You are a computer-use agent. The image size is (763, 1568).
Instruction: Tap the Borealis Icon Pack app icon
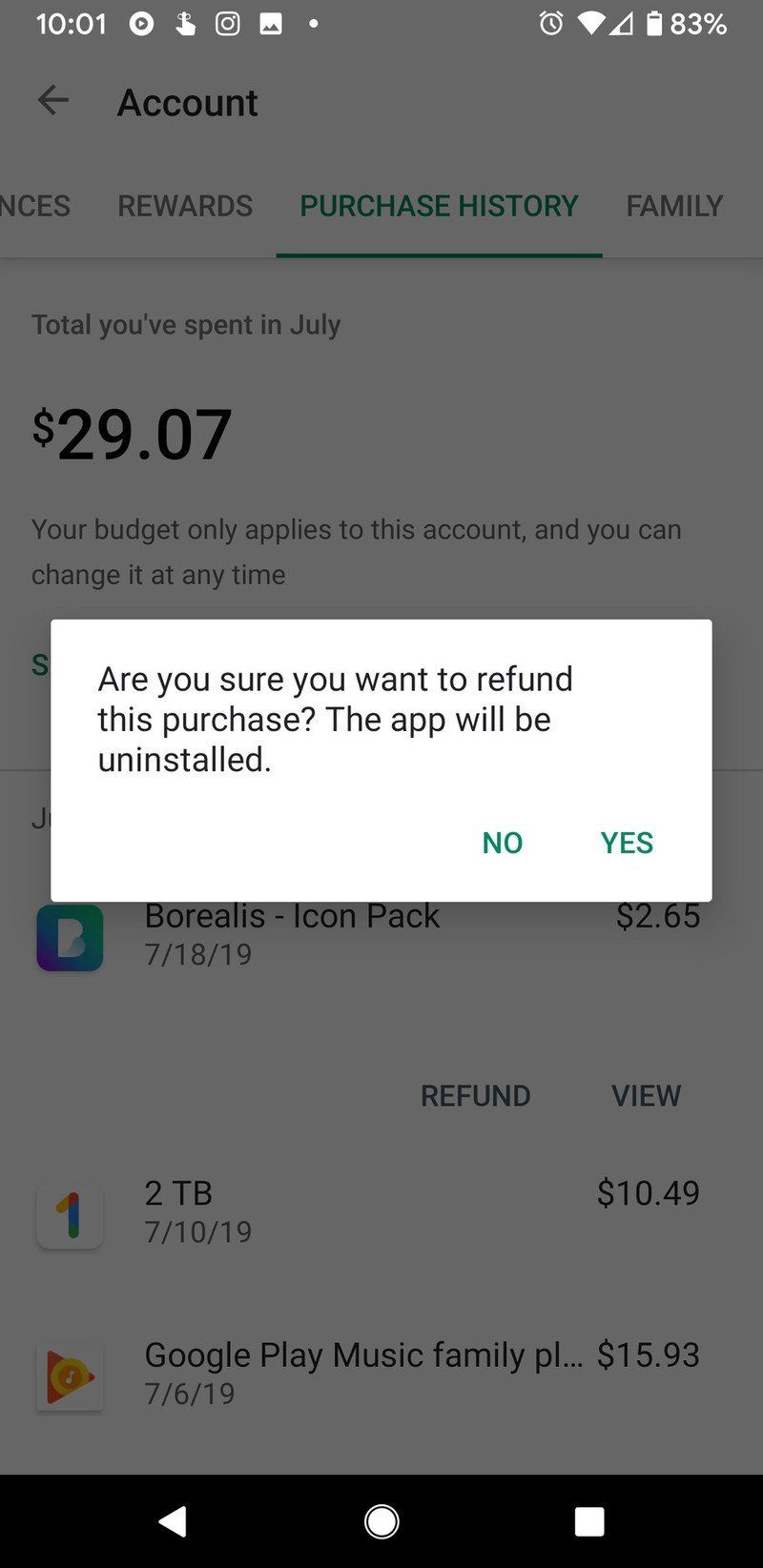70,938
